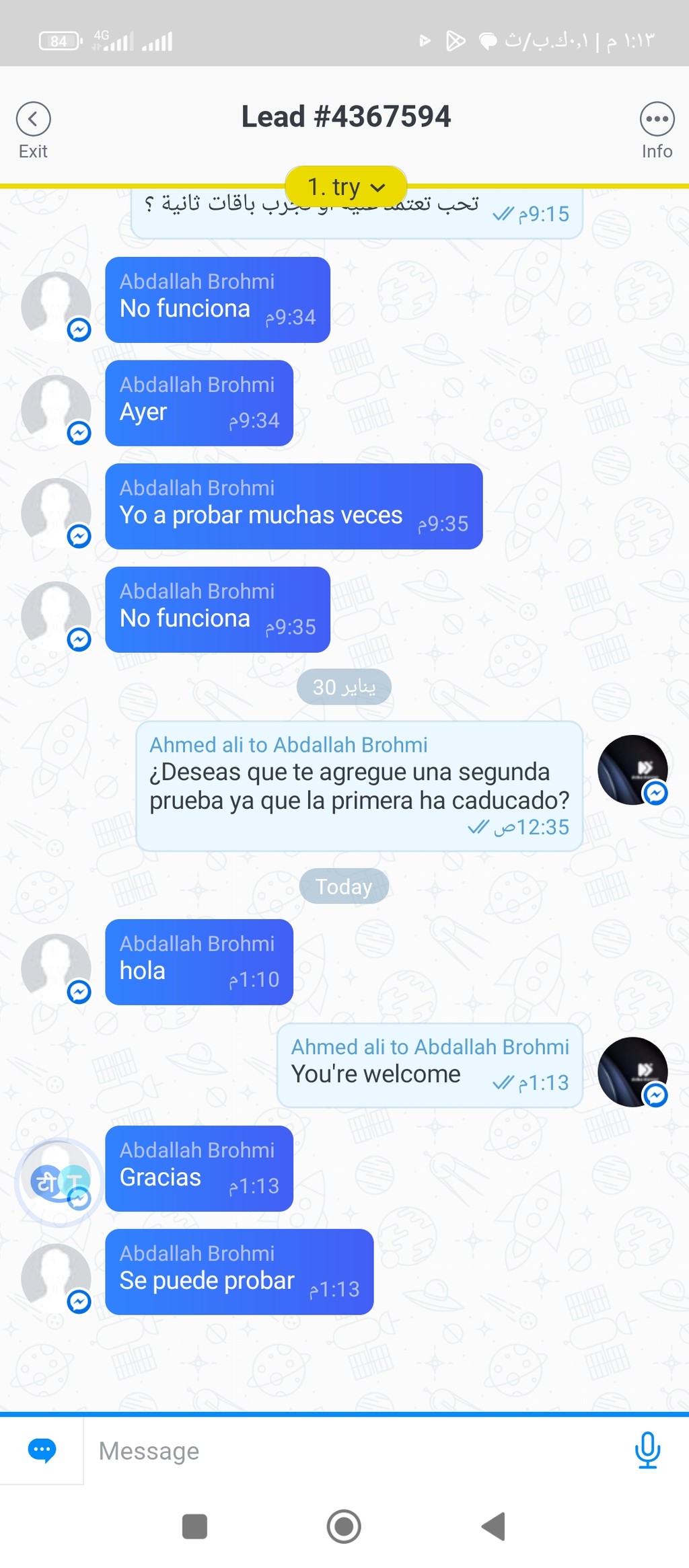Viewport: 689px width, 1568px height.
Task: Expand the "1. try" stage dropdown
Action: pos(346,186)
